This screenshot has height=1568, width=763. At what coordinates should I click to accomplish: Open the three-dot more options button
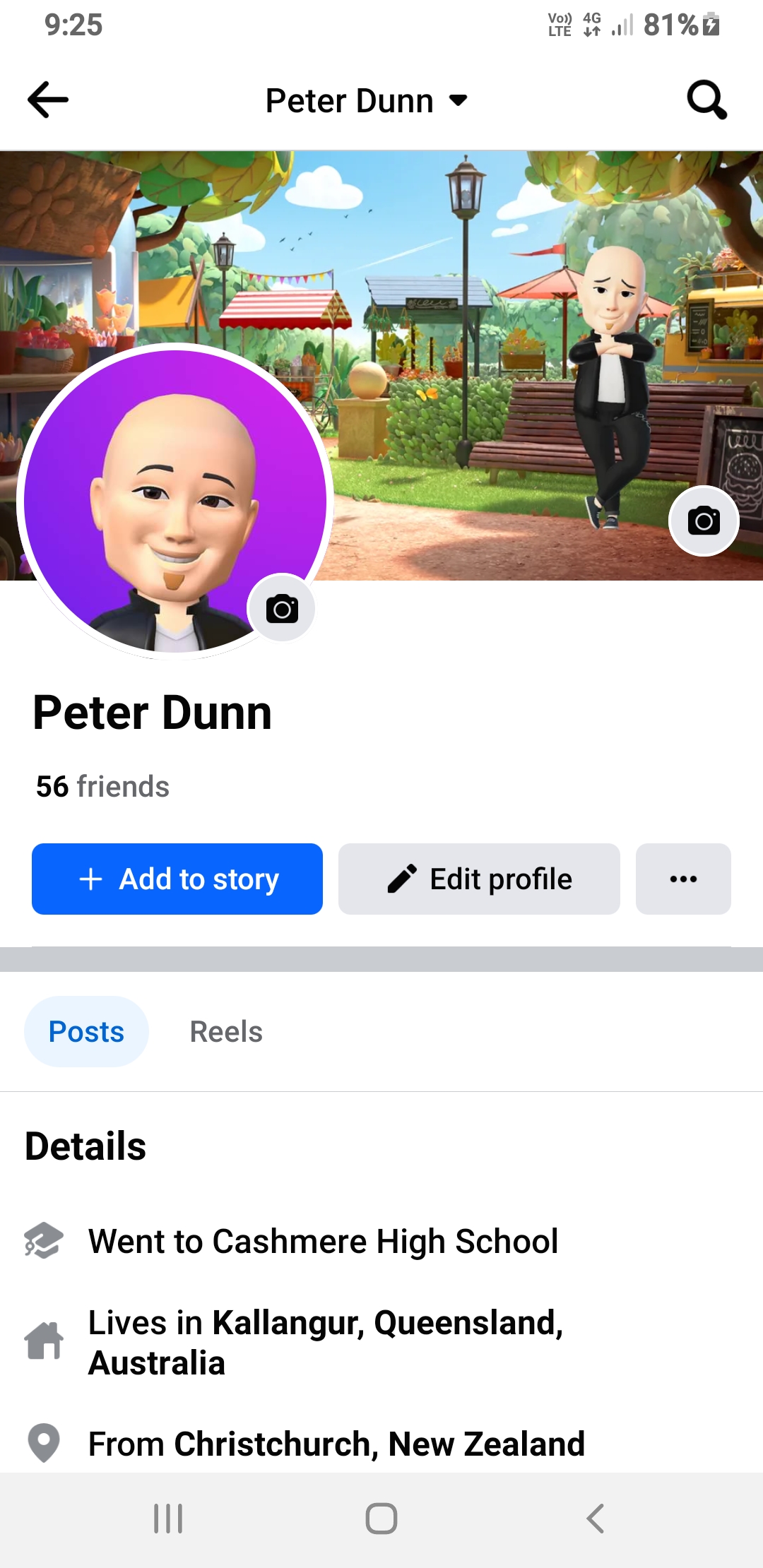683,879
